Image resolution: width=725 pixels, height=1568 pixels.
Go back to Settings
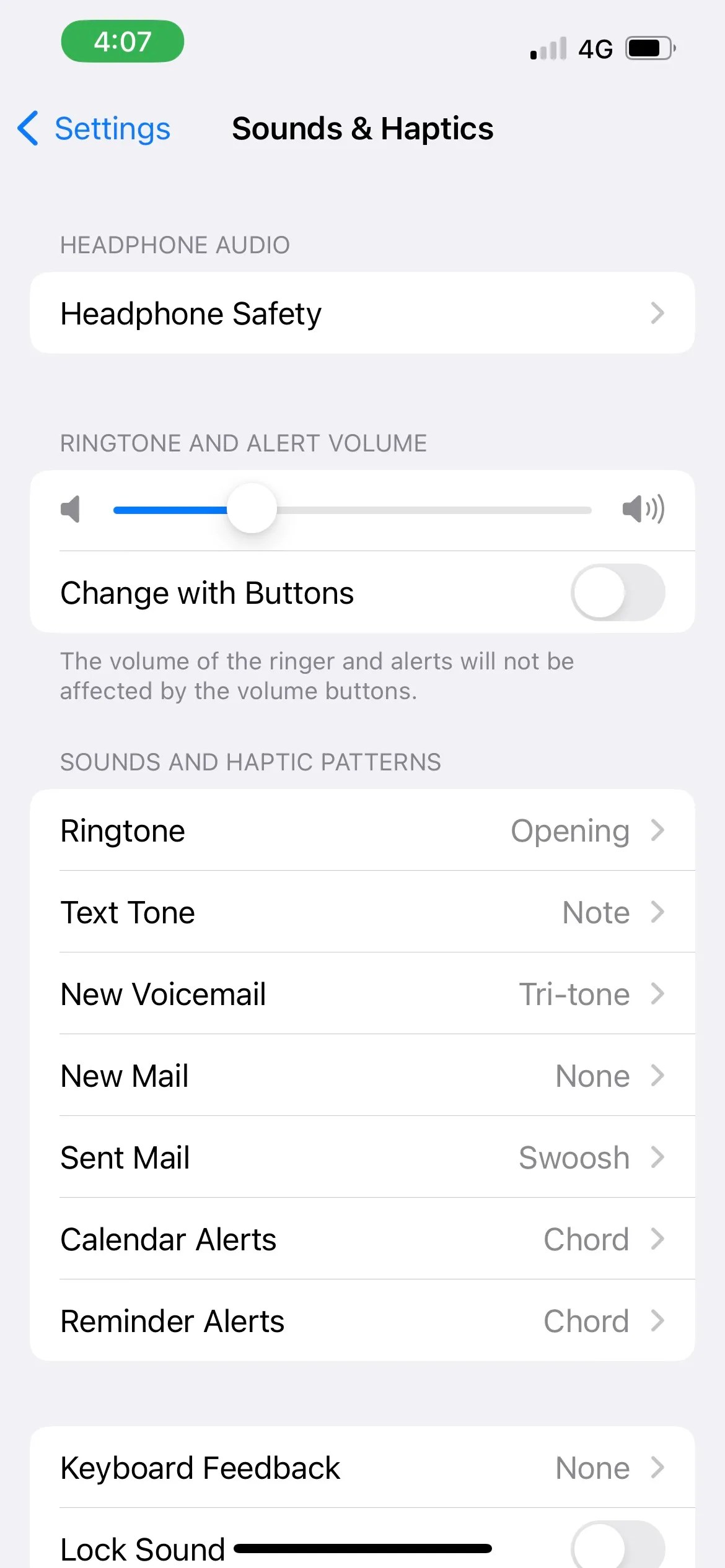93,129
